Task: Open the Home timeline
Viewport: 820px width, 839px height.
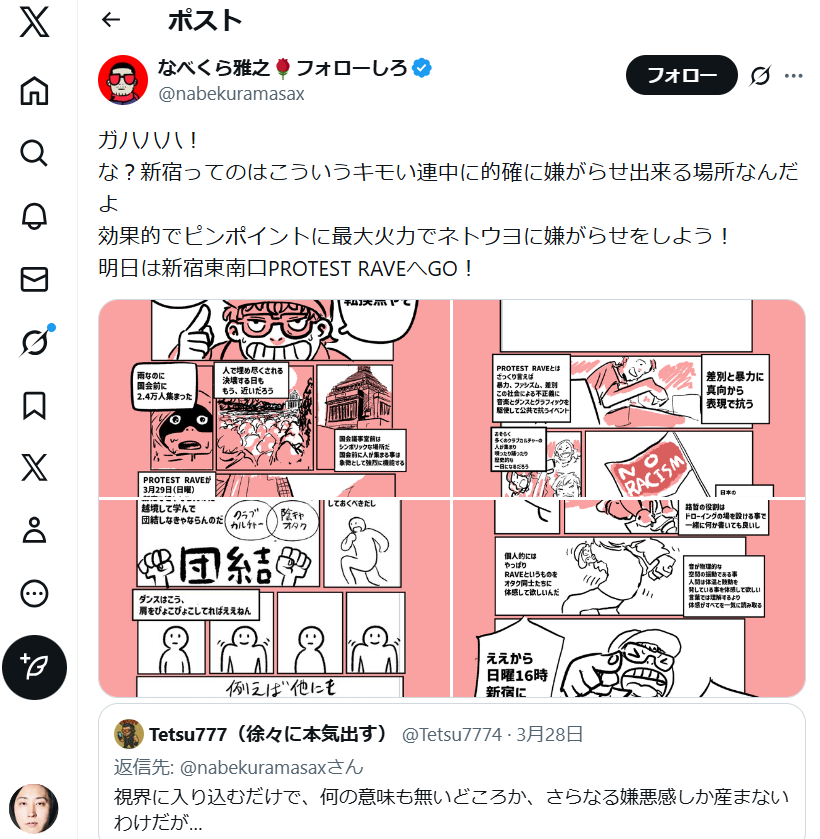Action: pyautogui.click(x=34, y=91)
